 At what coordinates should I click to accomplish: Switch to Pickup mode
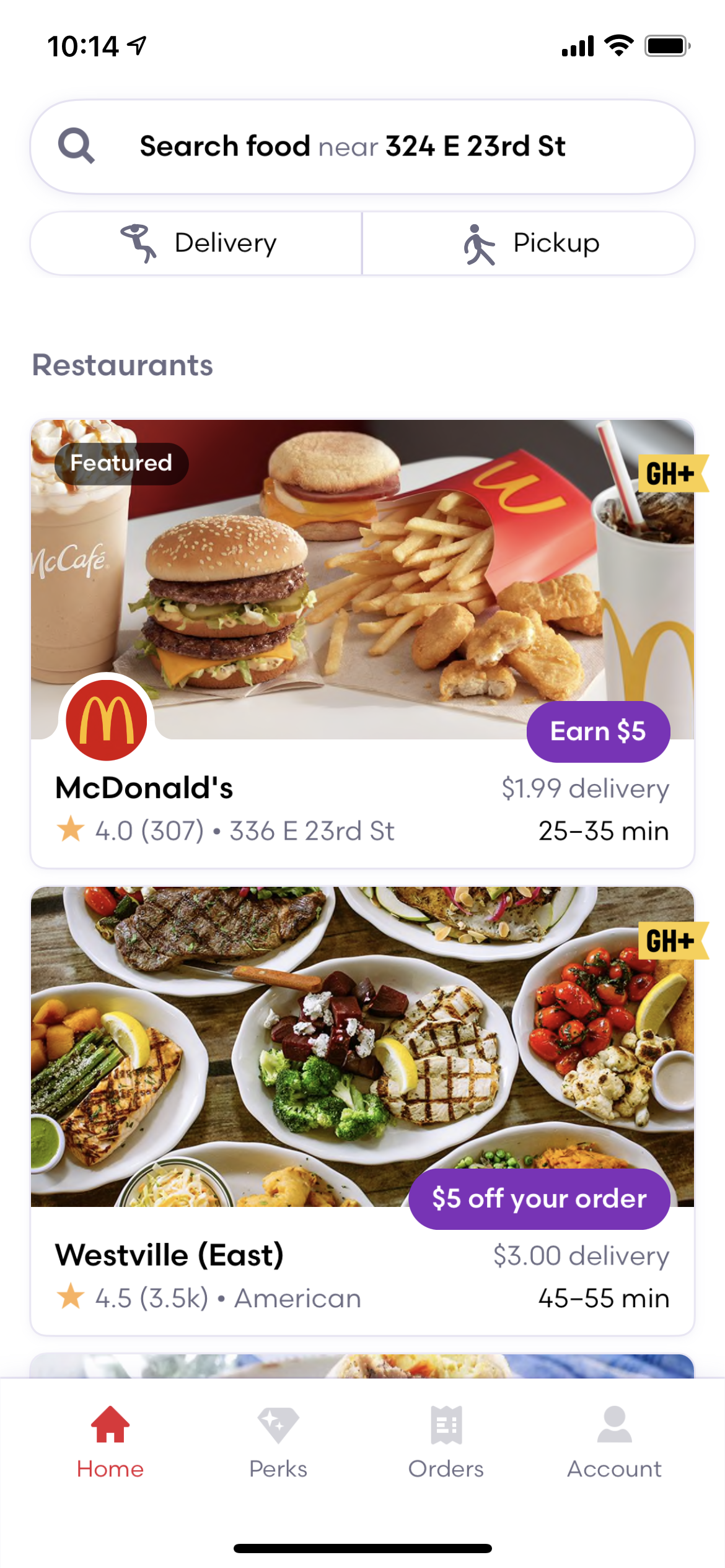529,243
